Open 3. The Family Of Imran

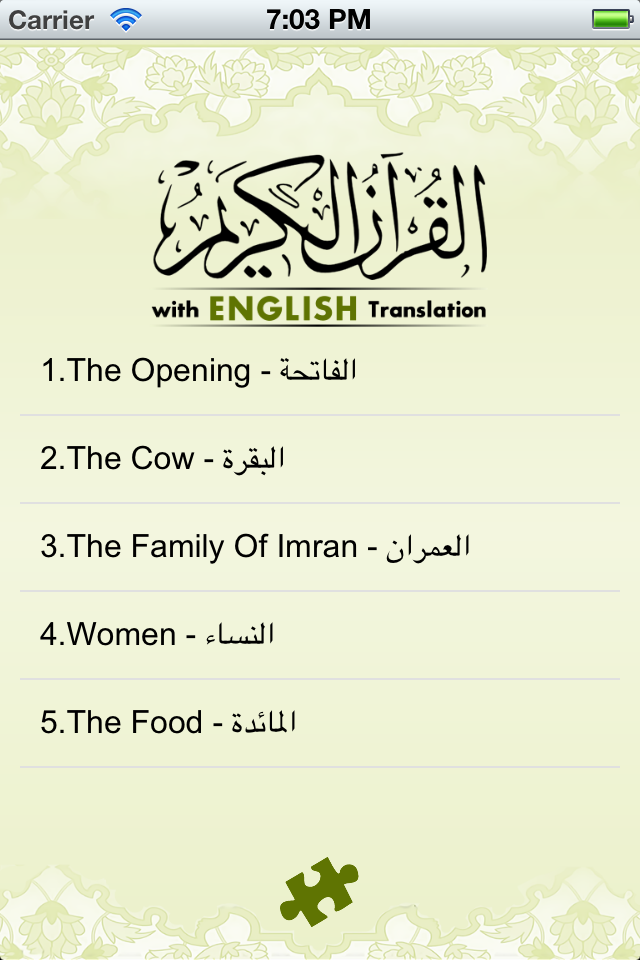255,547
